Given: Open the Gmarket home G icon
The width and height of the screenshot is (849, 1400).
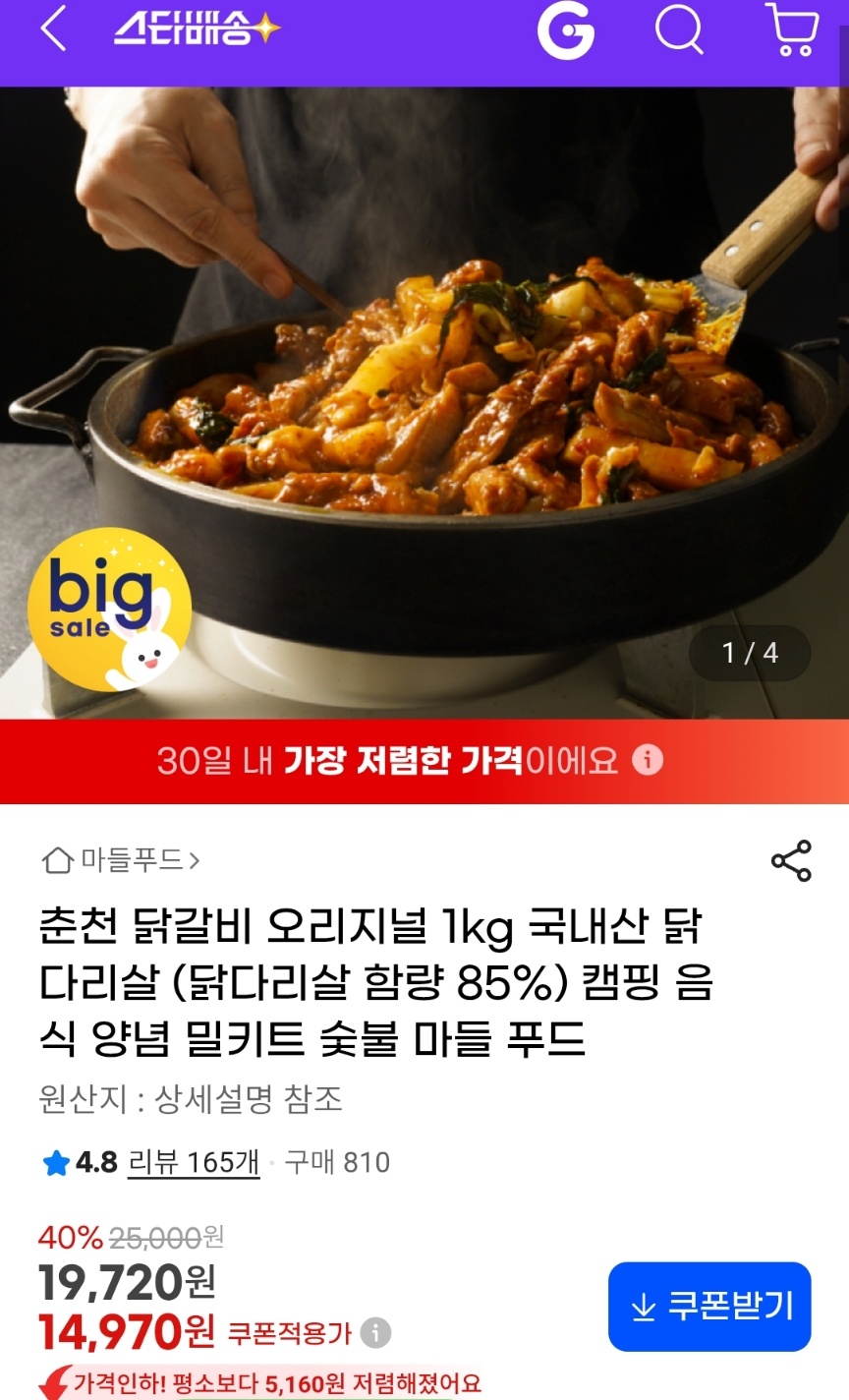Looking at the screenshot, I should pyautogui.click(x=566, y=31).
